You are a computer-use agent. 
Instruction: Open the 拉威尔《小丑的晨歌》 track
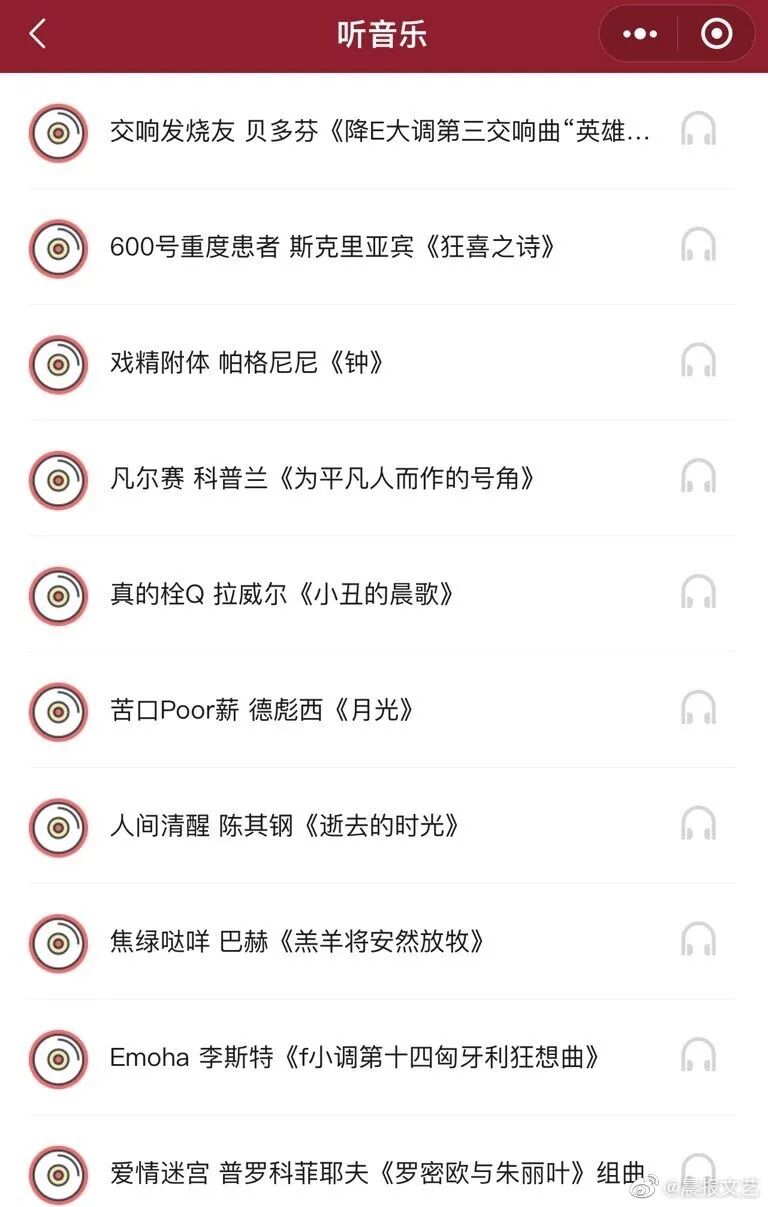[x=382, y=594]
